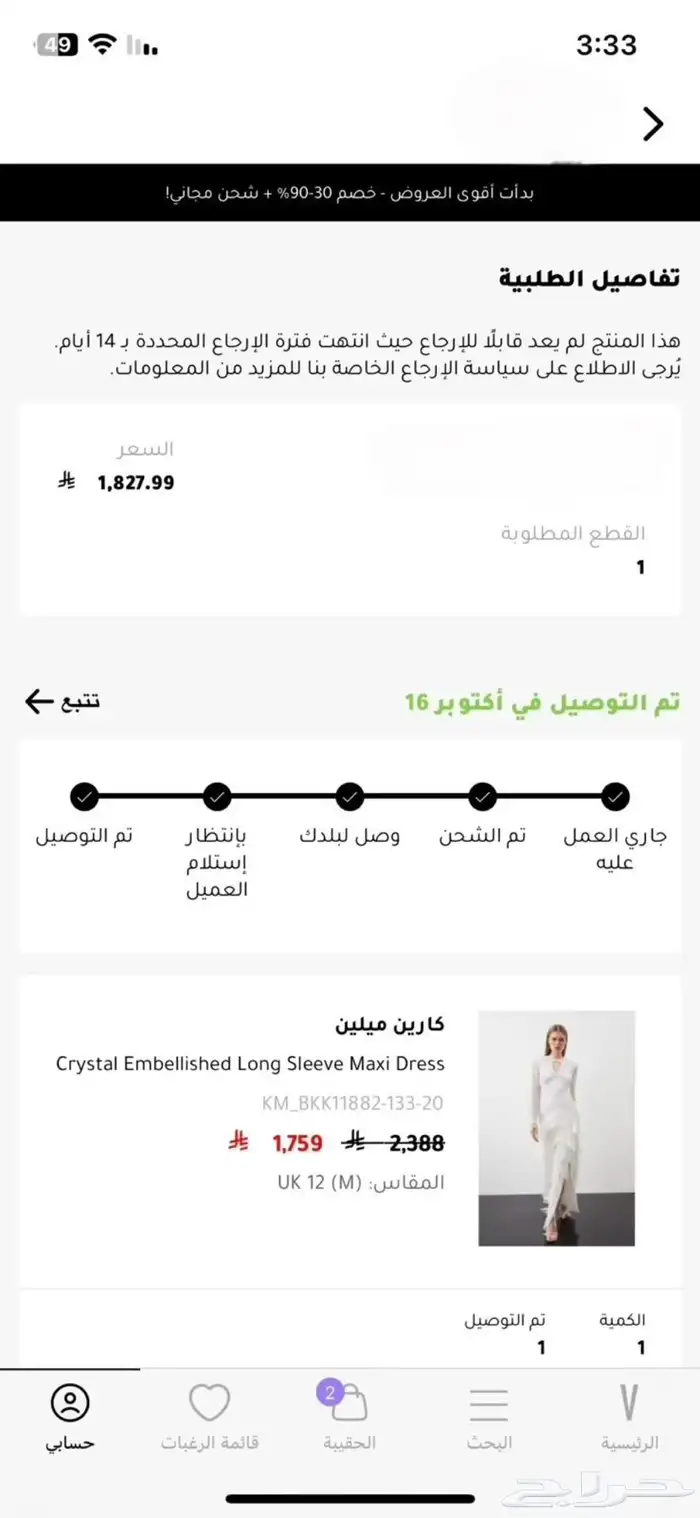Viewport: 700px width, 1518px height.
Task: Track the order via تتبع
Action: [62, 701]
